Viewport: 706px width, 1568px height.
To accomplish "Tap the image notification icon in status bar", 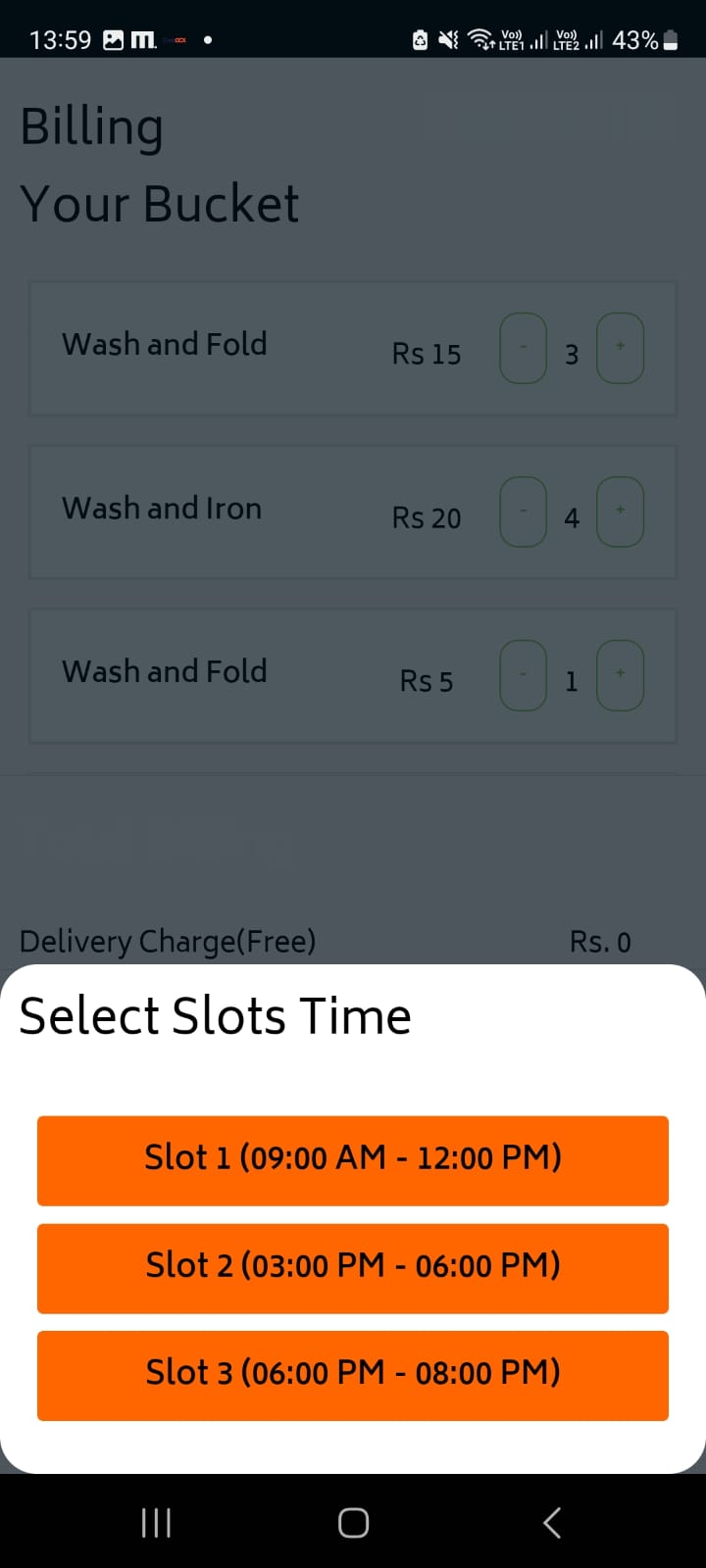I will coord(112,39).
